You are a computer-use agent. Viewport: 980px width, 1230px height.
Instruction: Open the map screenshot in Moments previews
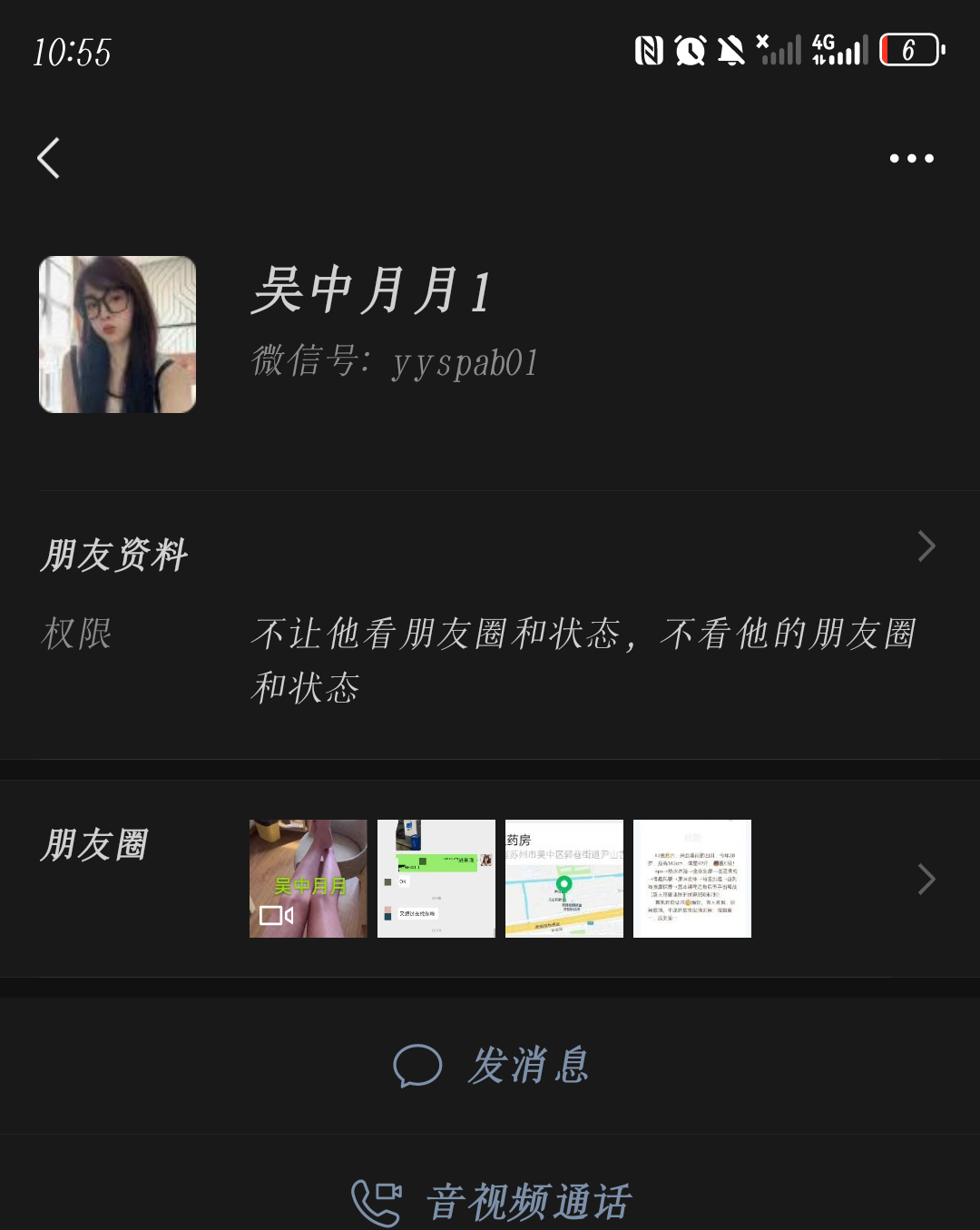click(564, 878)
